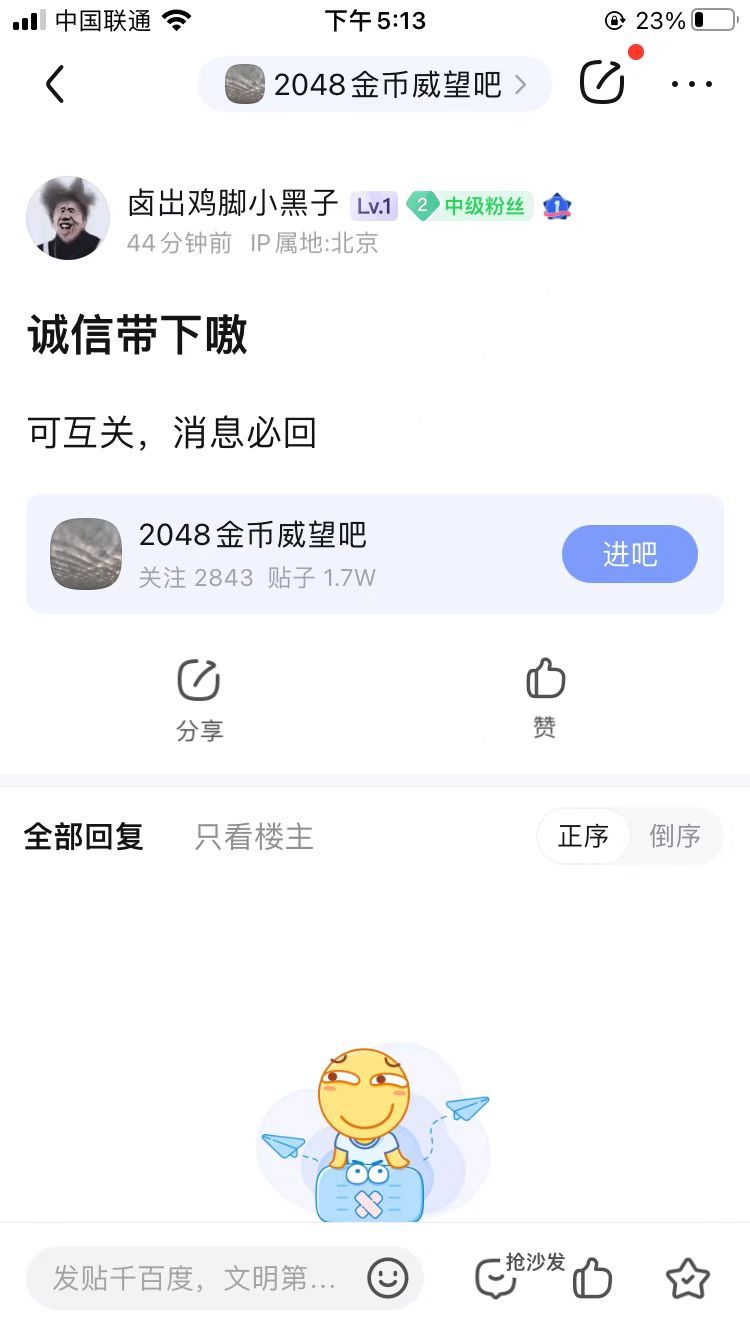Tap the reply input field
The image size is (750, 1334).
point(195,1278)
